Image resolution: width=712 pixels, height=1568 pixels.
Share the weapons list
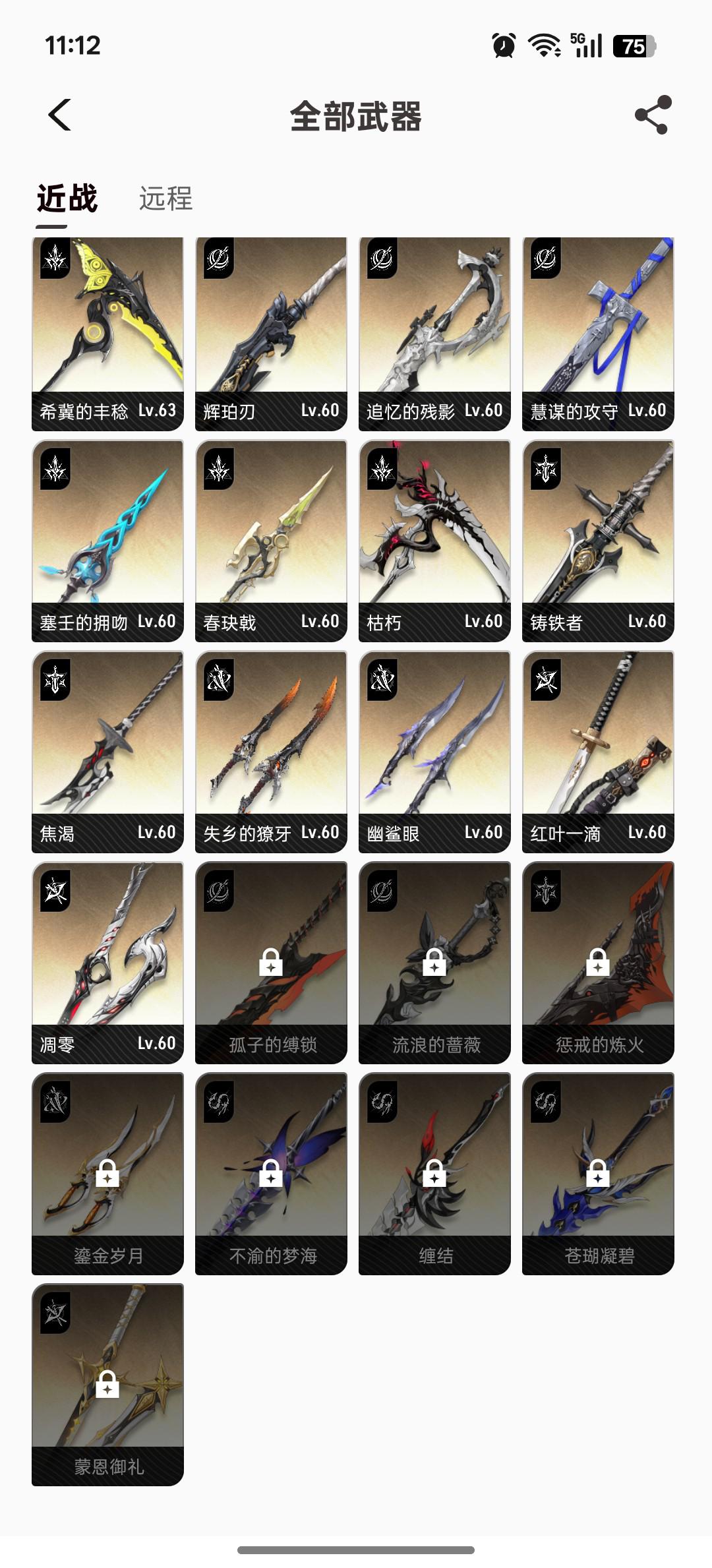click(653, 115)
